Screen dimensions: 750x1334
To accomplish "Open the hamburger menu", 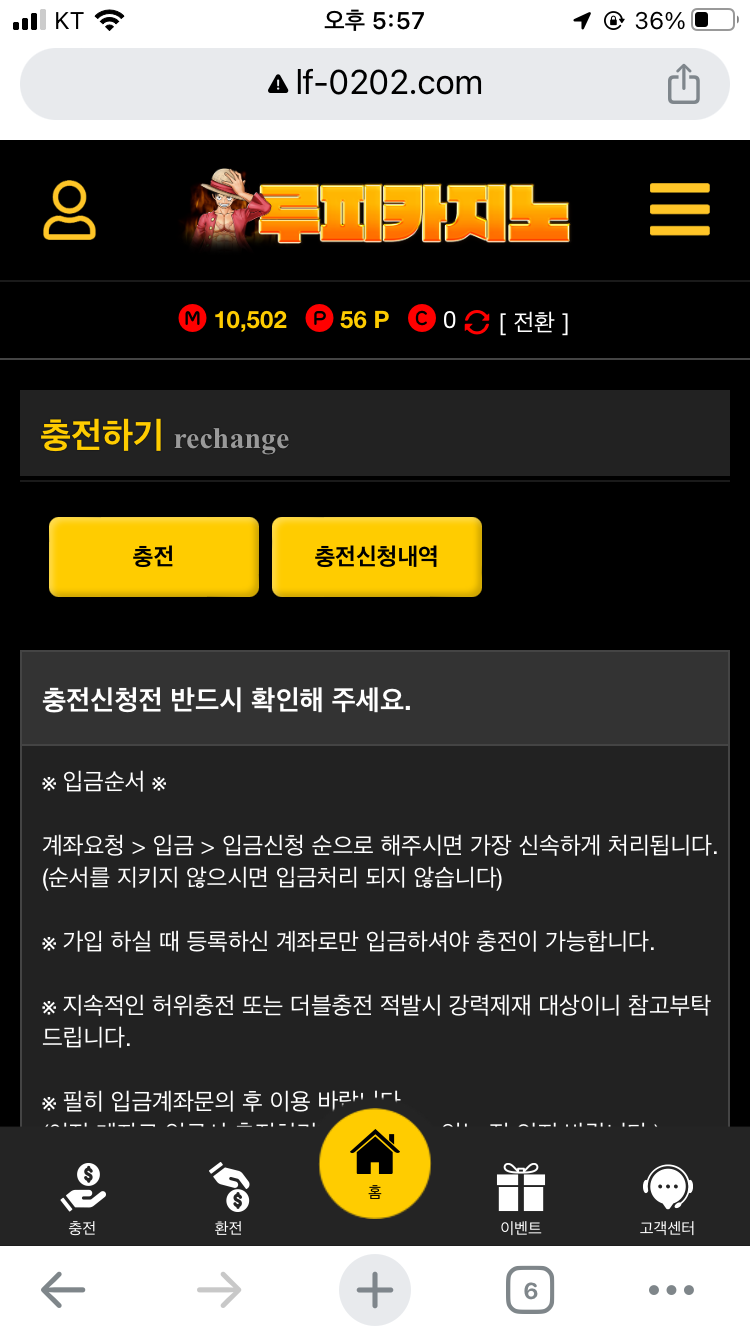I will click(x=679, y=210).
